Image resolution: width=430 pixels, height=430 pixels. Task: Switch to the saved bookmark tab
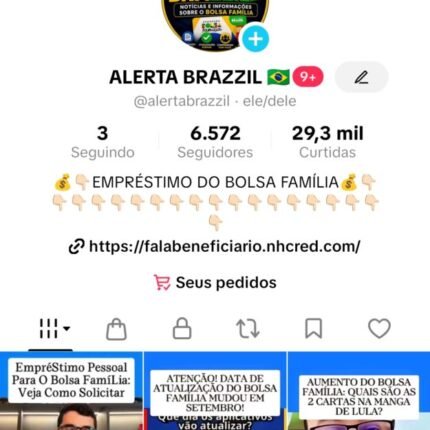tap(314, 328)
